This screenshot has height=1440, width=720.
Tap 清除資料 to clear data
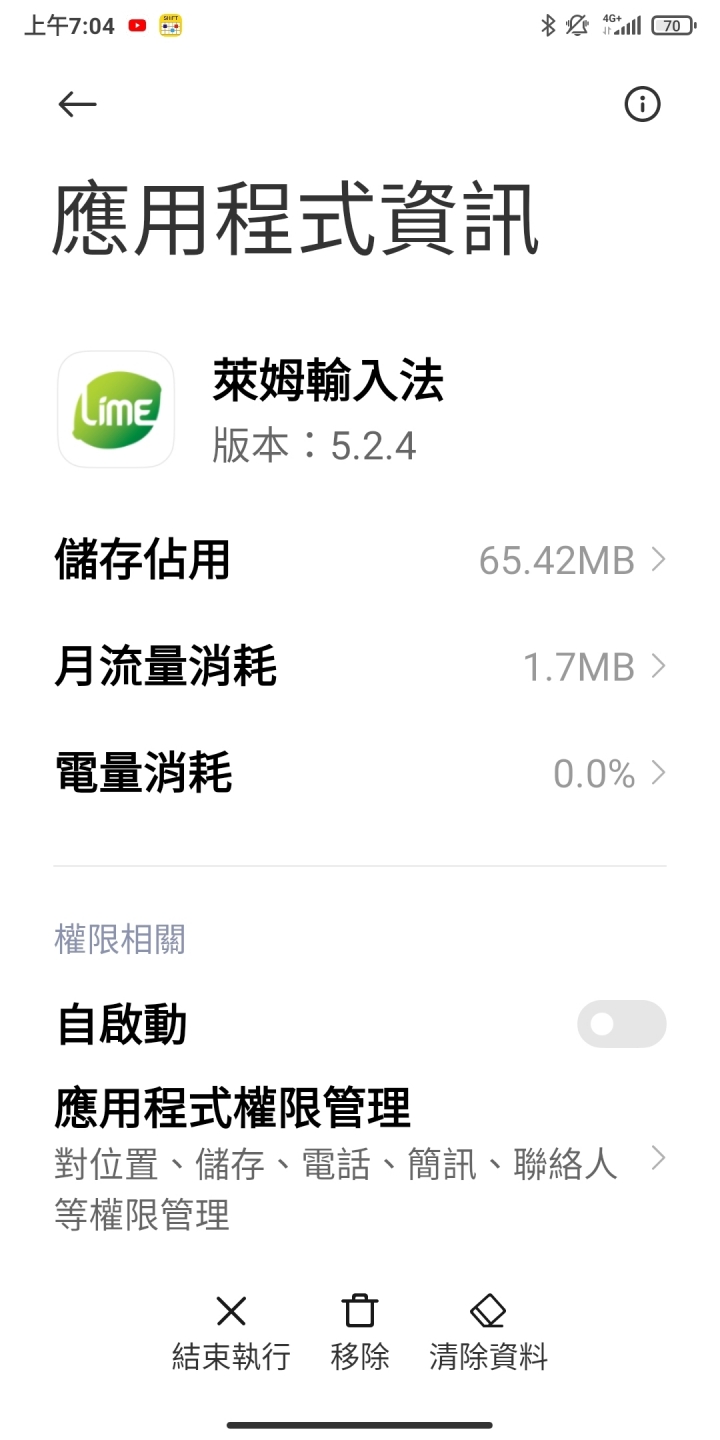point(488,1333)
